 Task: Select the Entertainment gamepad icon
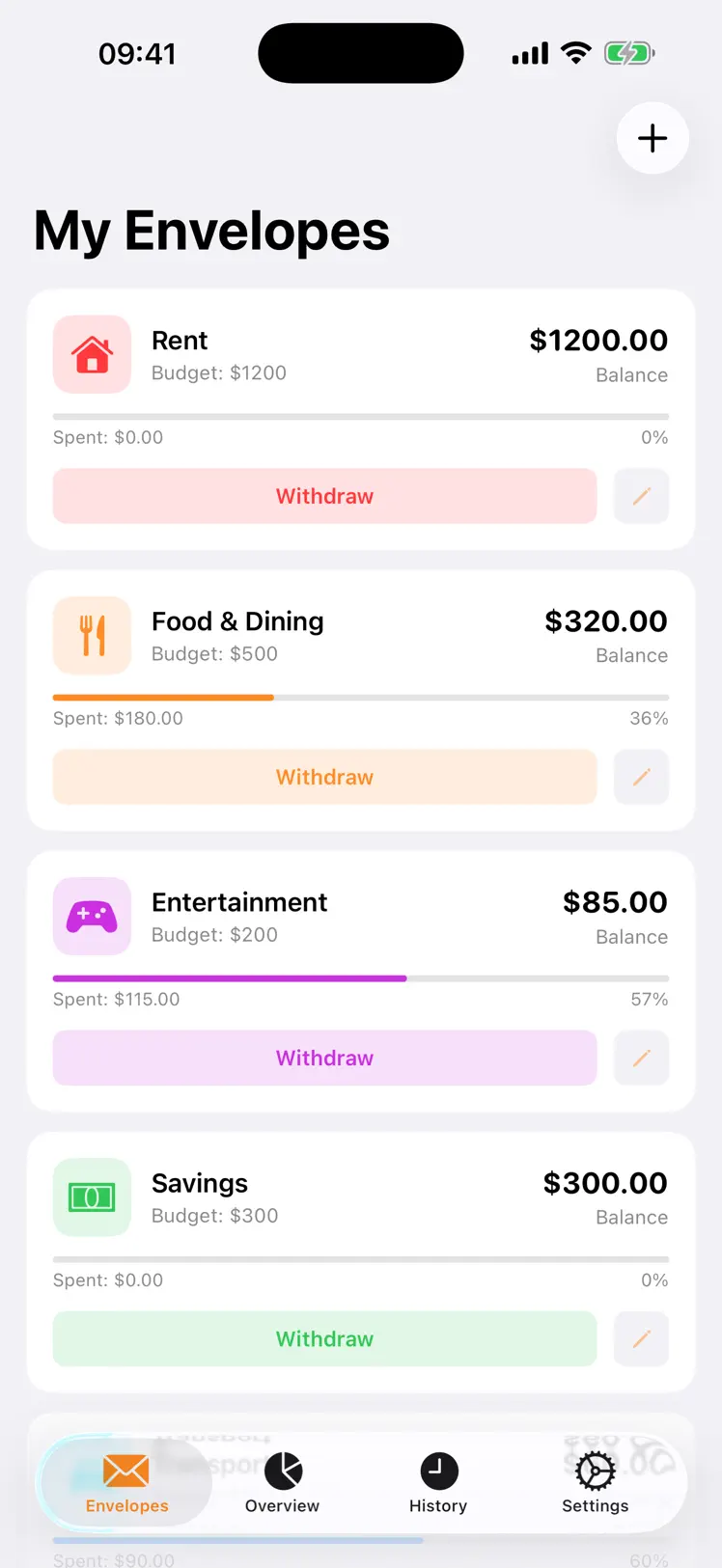[92, 916]
